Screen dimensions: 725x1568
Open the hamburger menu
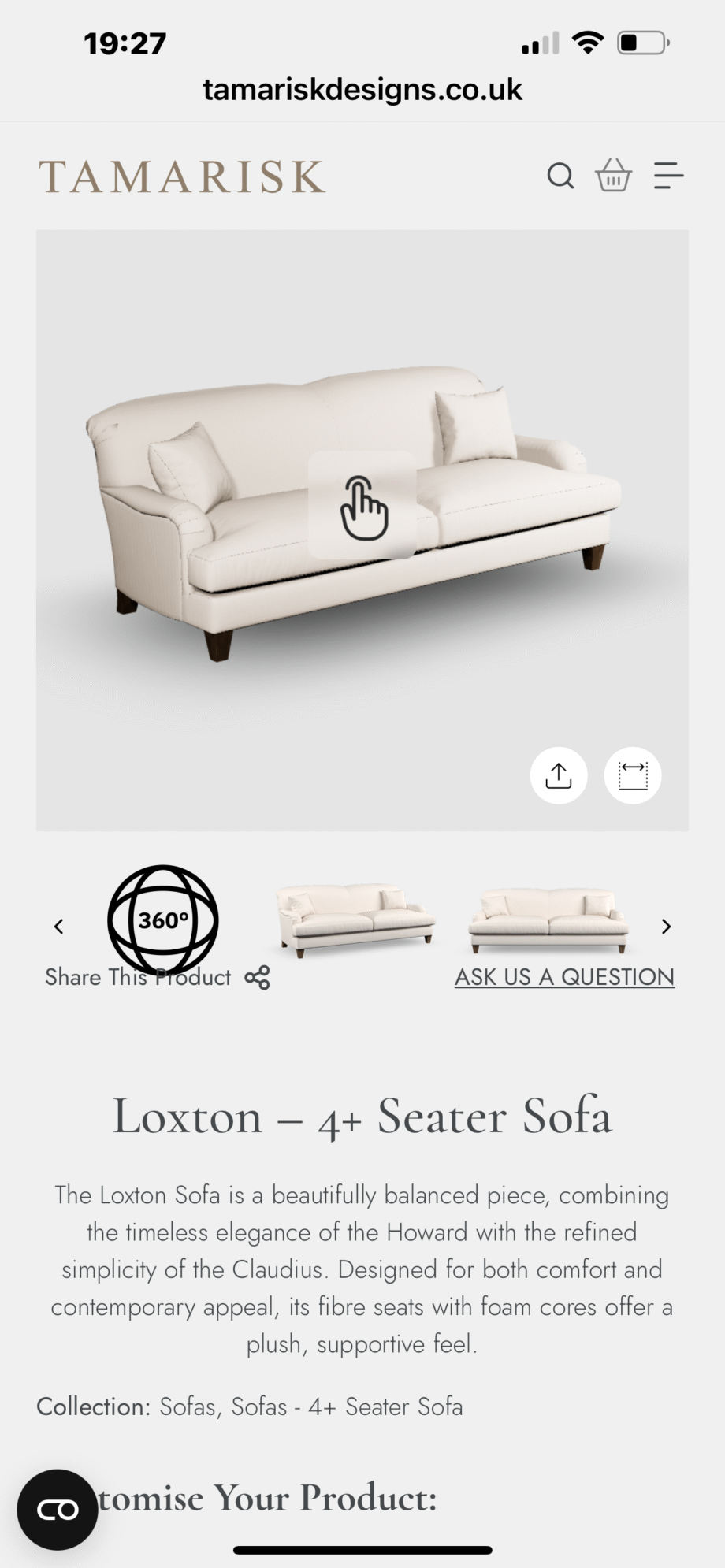click(x=668, y=176)
